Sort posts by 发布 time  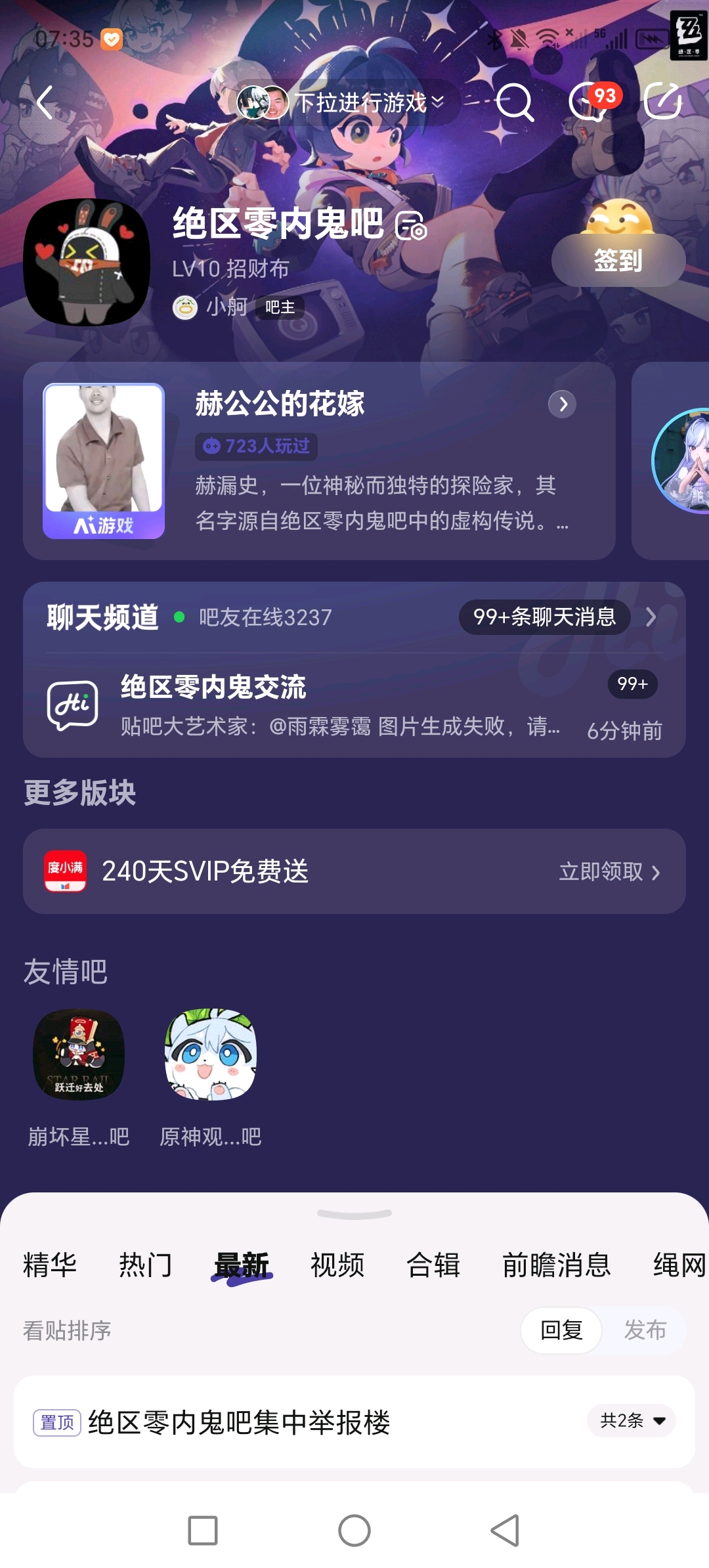coord(645,1330)
